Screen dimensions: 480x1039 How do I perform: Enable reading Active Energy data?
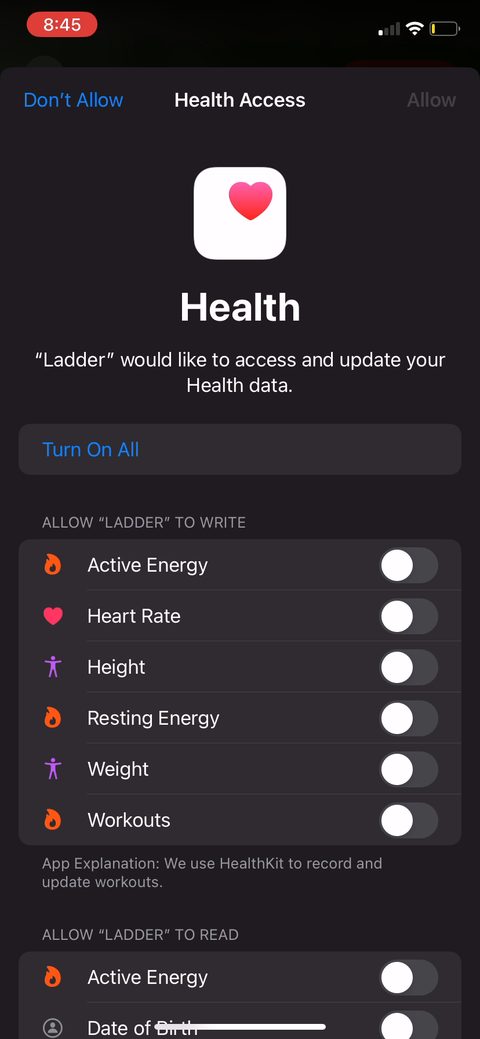point(408,977)
